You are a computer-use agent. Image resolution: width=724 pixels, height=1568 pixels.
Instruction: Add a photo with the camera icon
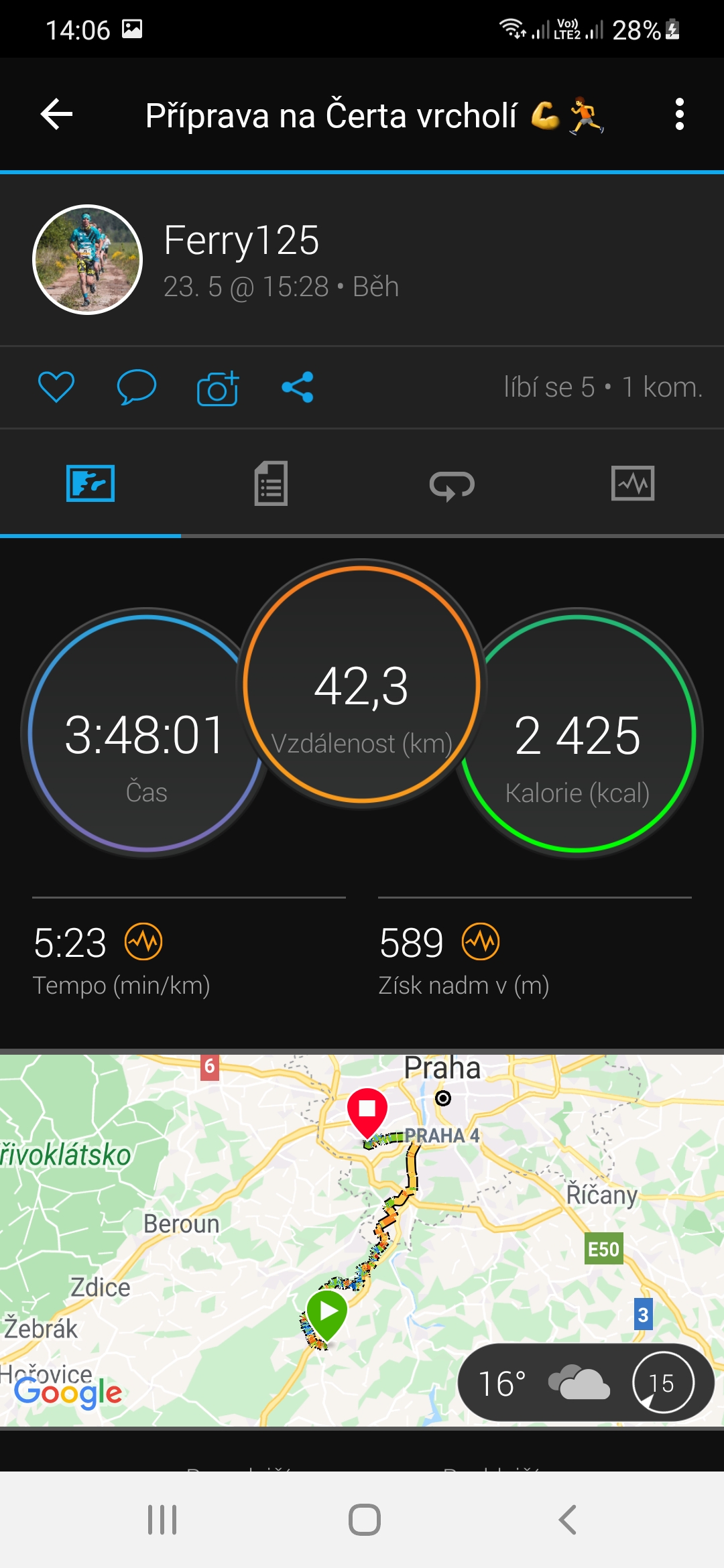[x=218, y=387]
